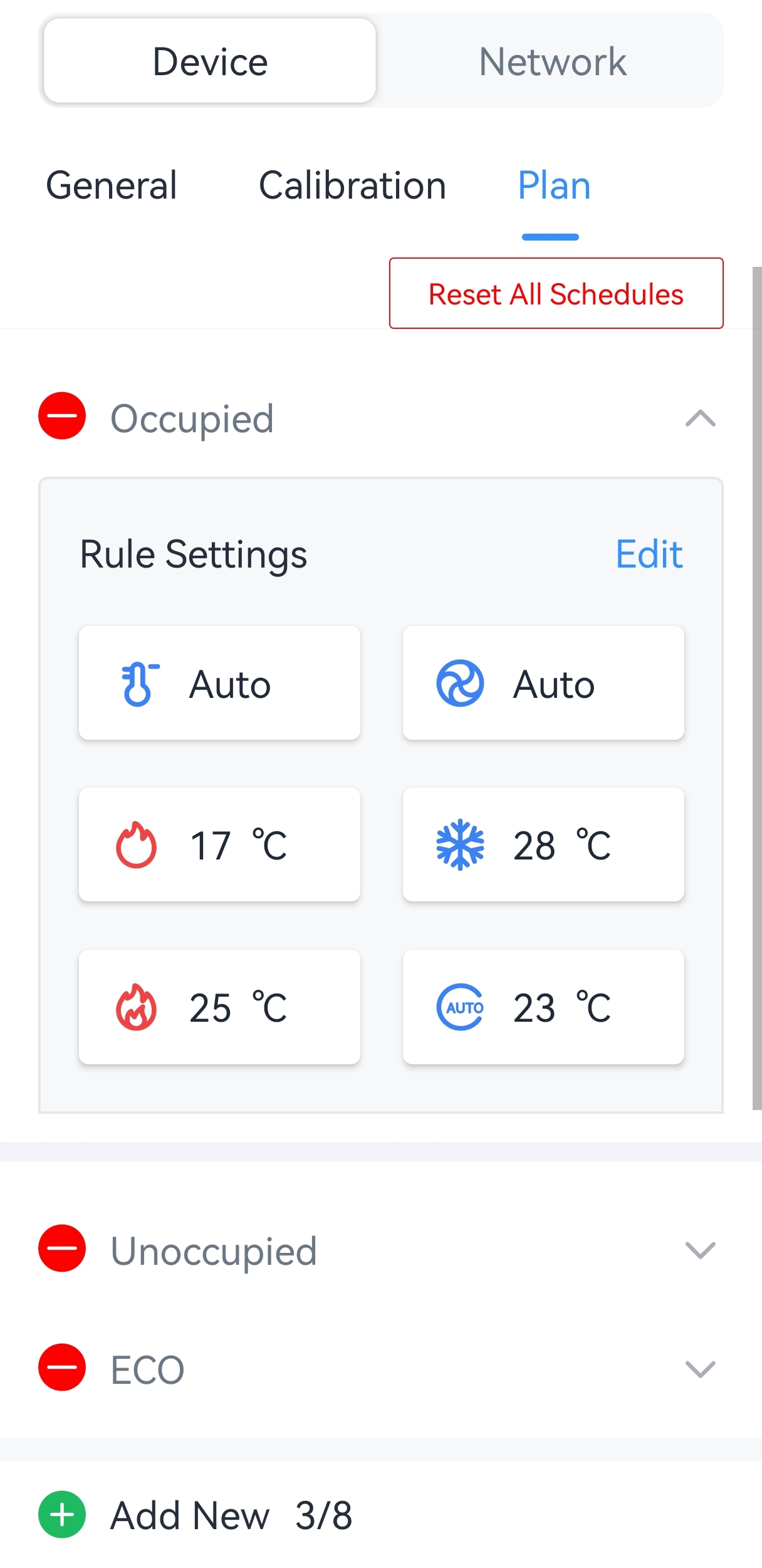Select the Device segment

click(211, 61)
